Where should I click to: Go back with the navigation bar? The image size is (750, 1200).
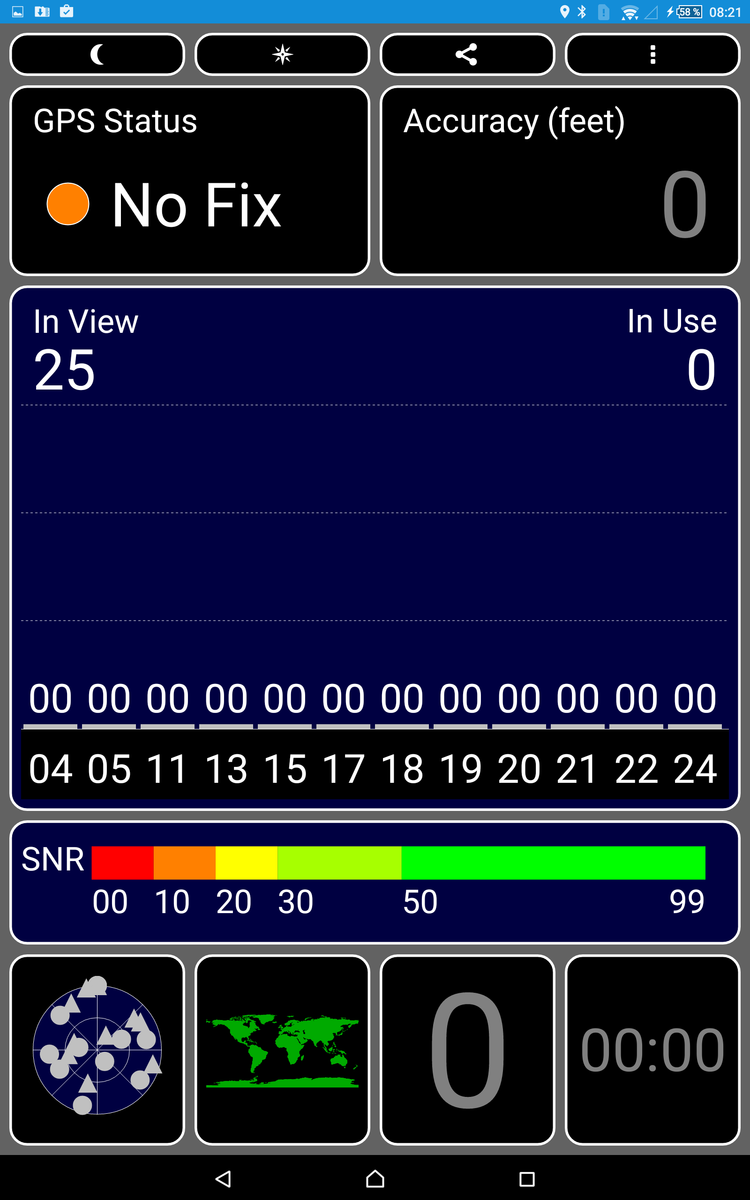pos(223,1179)
